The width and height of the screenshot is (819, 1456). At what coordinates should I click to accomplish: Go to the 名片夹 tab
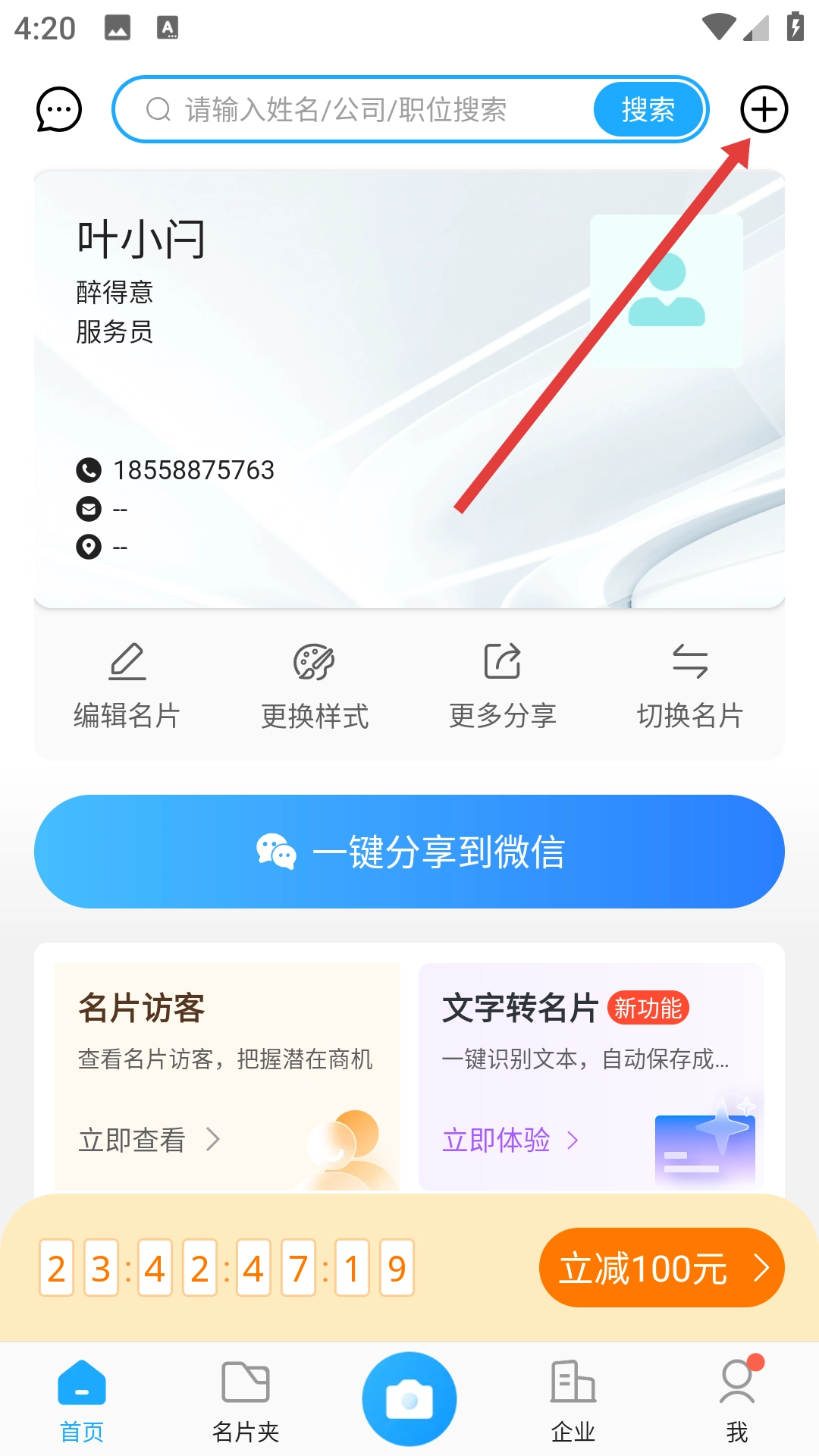pyautogui.click(x=246, y=1401)
